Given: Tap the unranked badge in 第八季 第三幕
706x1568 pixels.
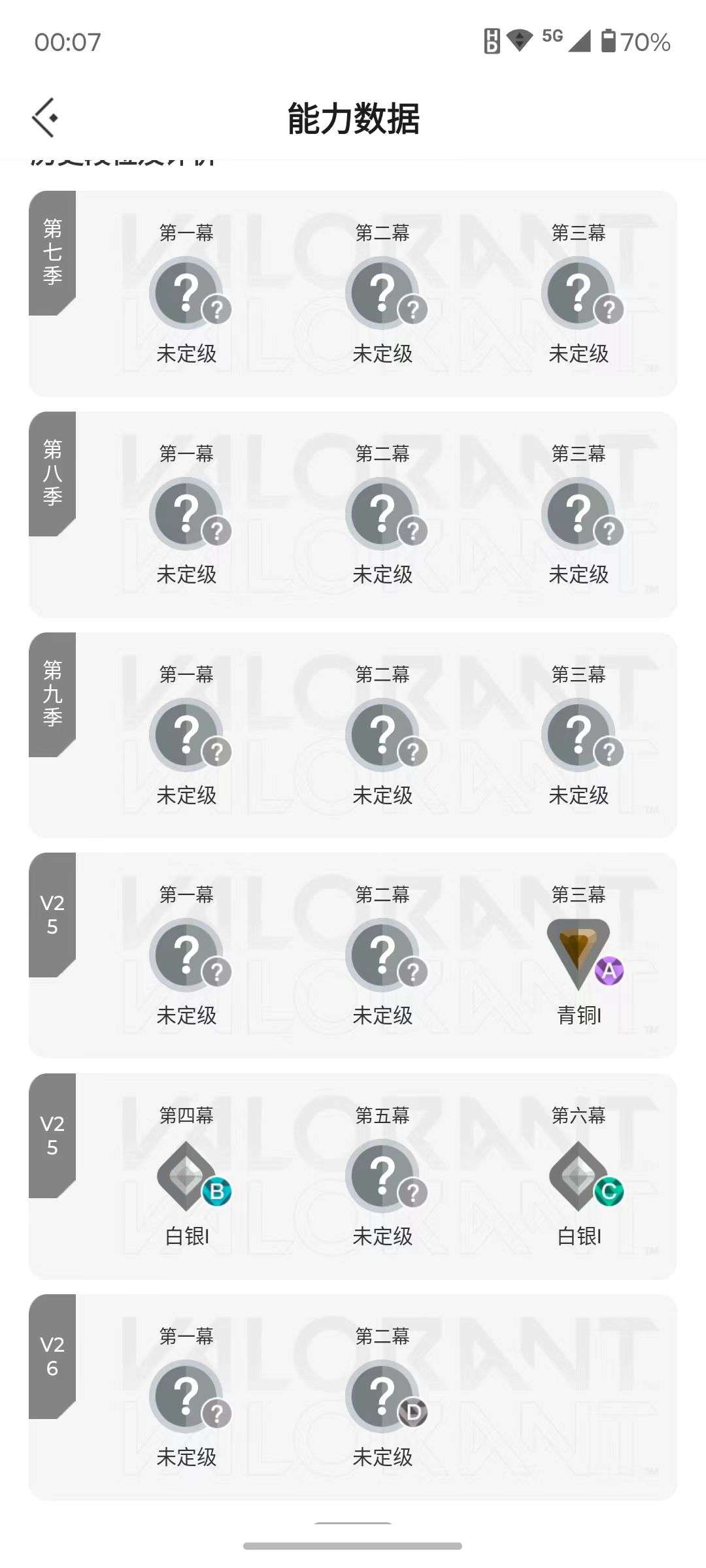Looking at the screenshot, I should click(x=578, y=513).
